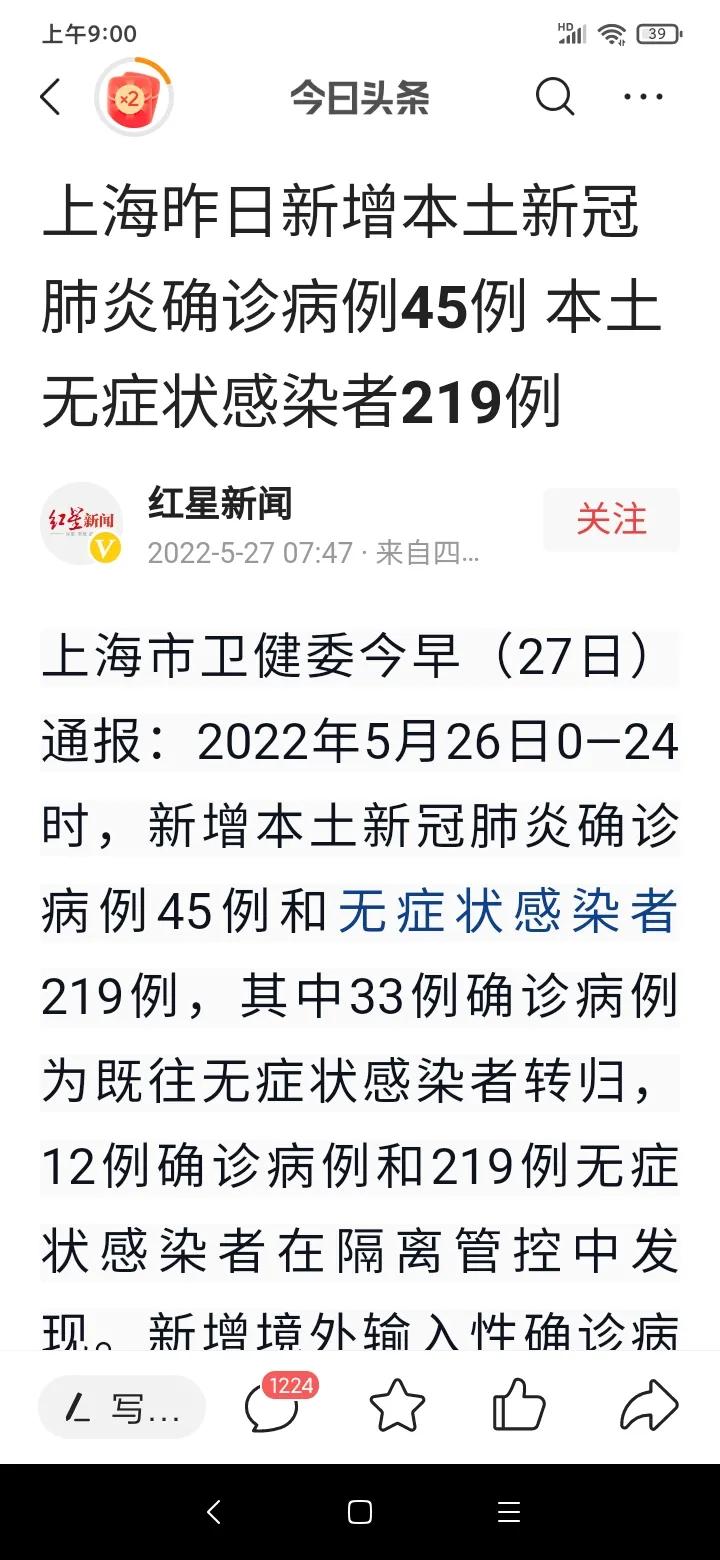This screenshot has height=1560, width=720.
Task: Write a comment in the input box
Action: [x=122, y=1408]
